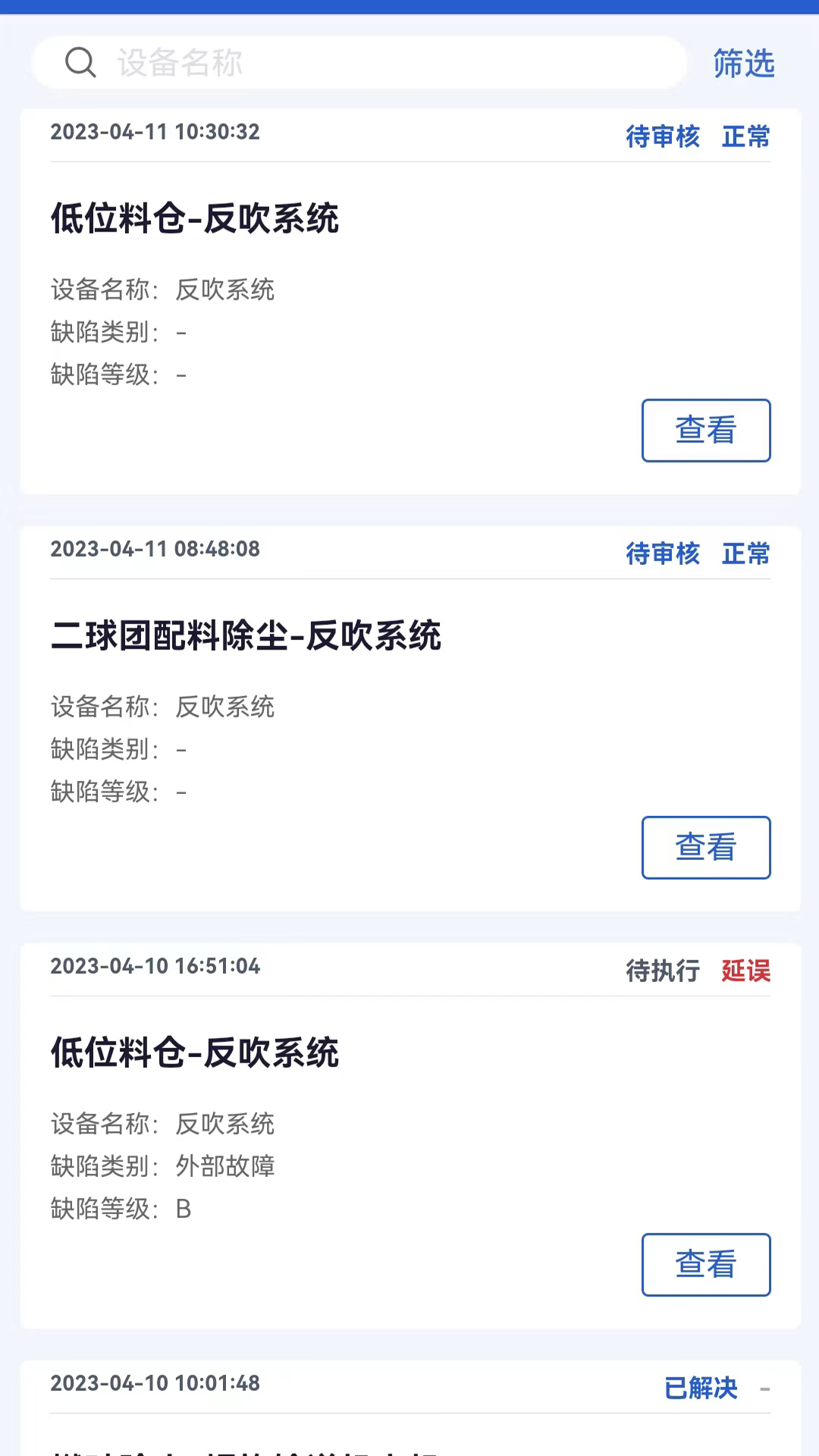Click 查看 on the 低位料仓-反吹系统 card
The width and height of the screenshot is (819, 1456).
[x=705, y=430]
